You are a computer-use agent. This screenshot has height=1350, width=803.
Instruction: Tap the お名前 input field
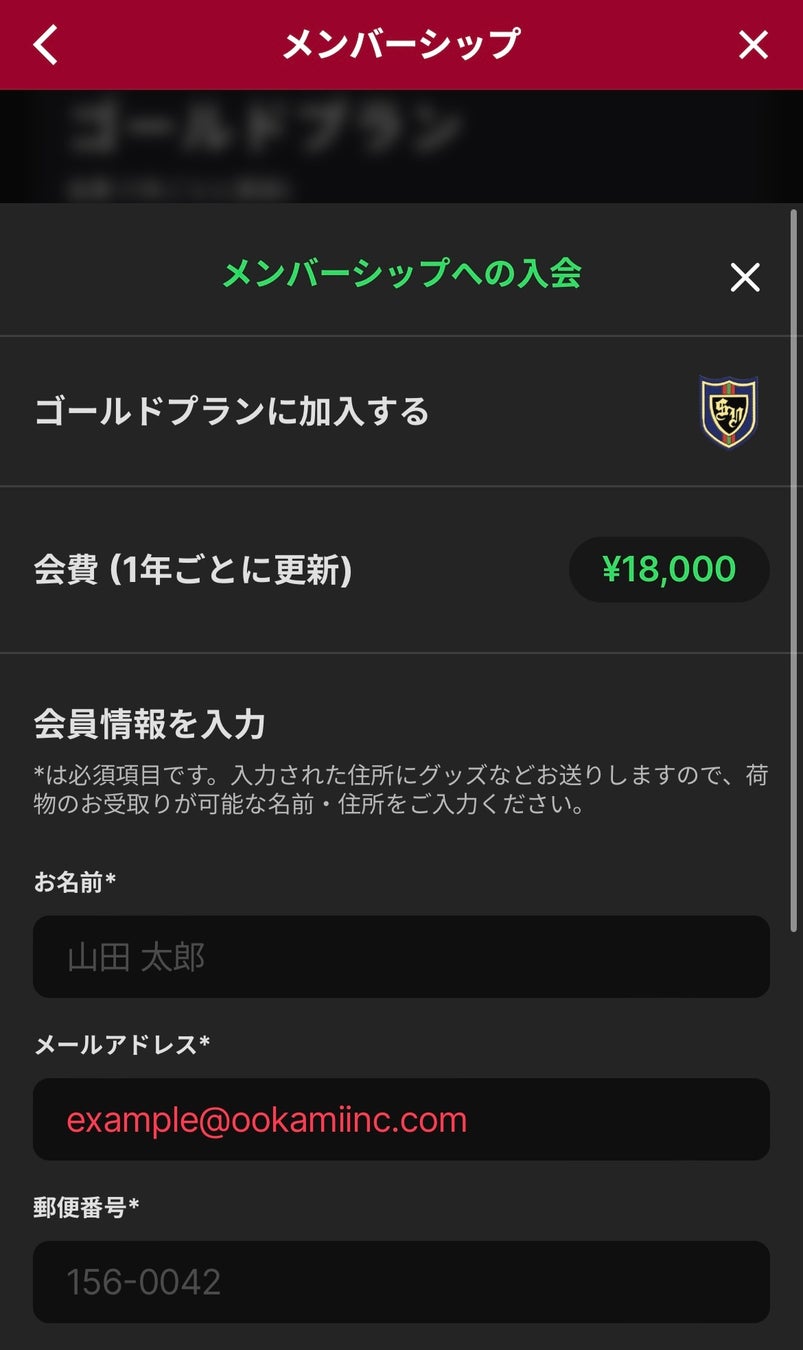click(401, 957)
